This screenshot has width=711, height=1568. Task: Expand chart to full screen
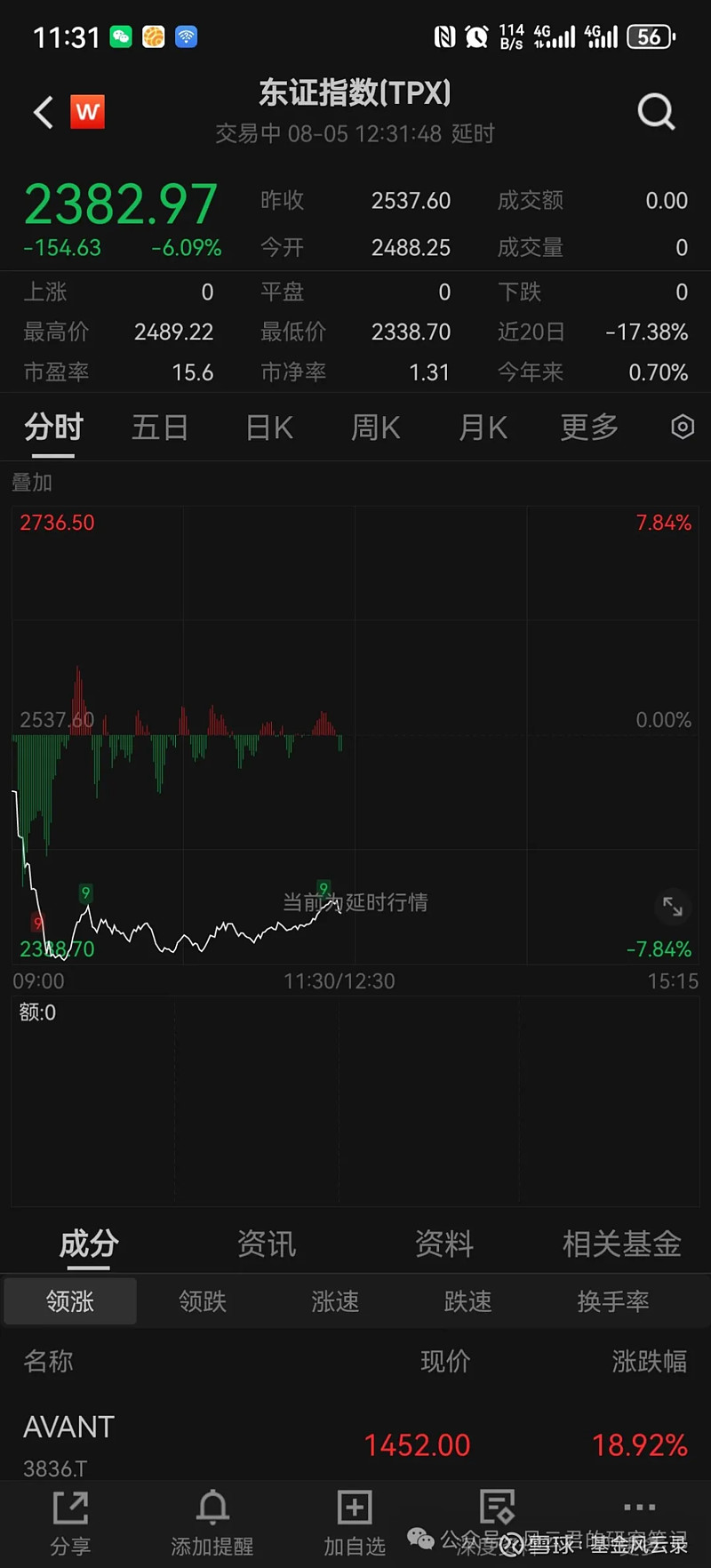point(673,907)
